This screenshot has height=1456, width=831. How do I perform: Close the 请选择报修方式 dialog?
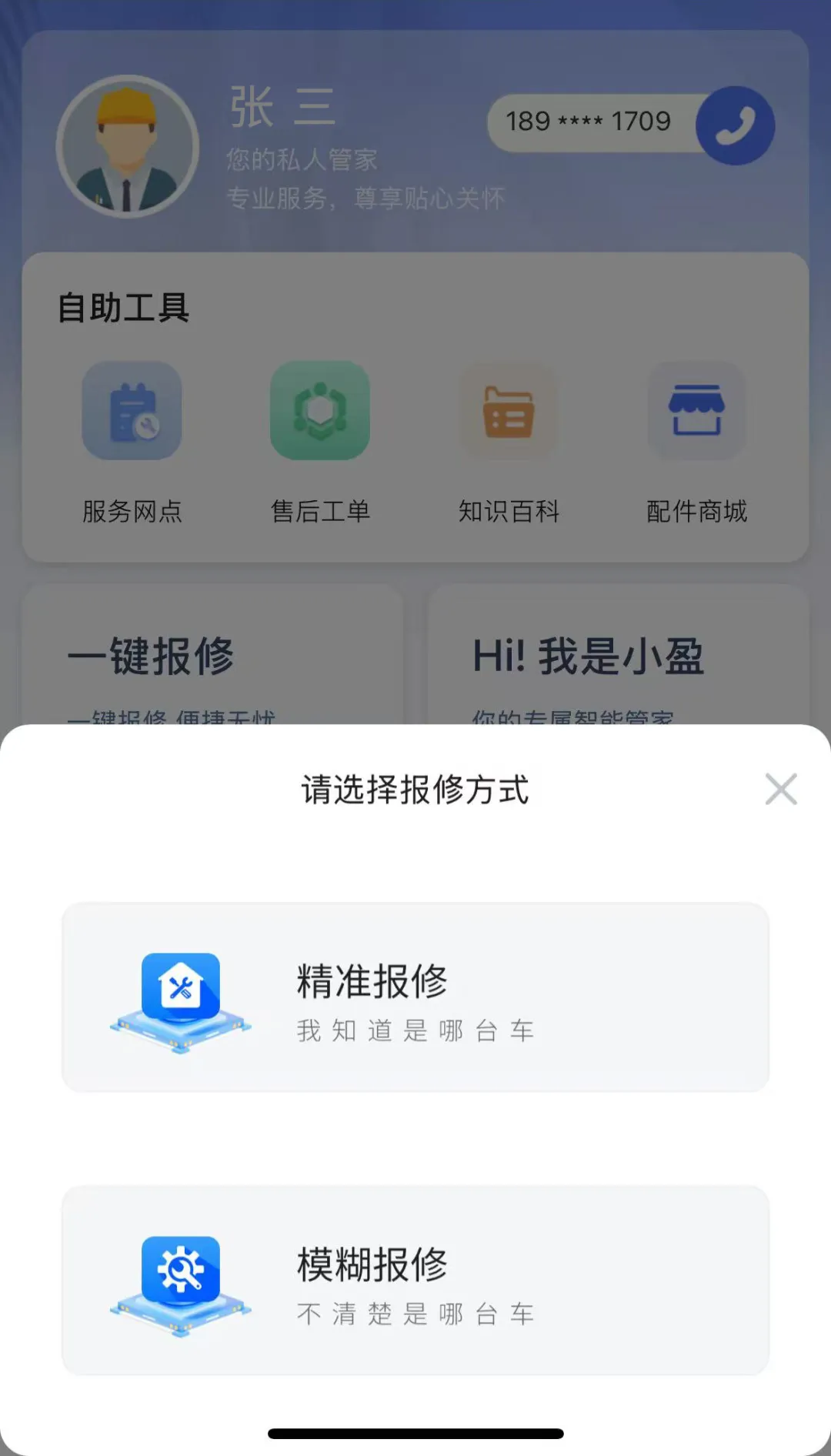click(781, 789)
